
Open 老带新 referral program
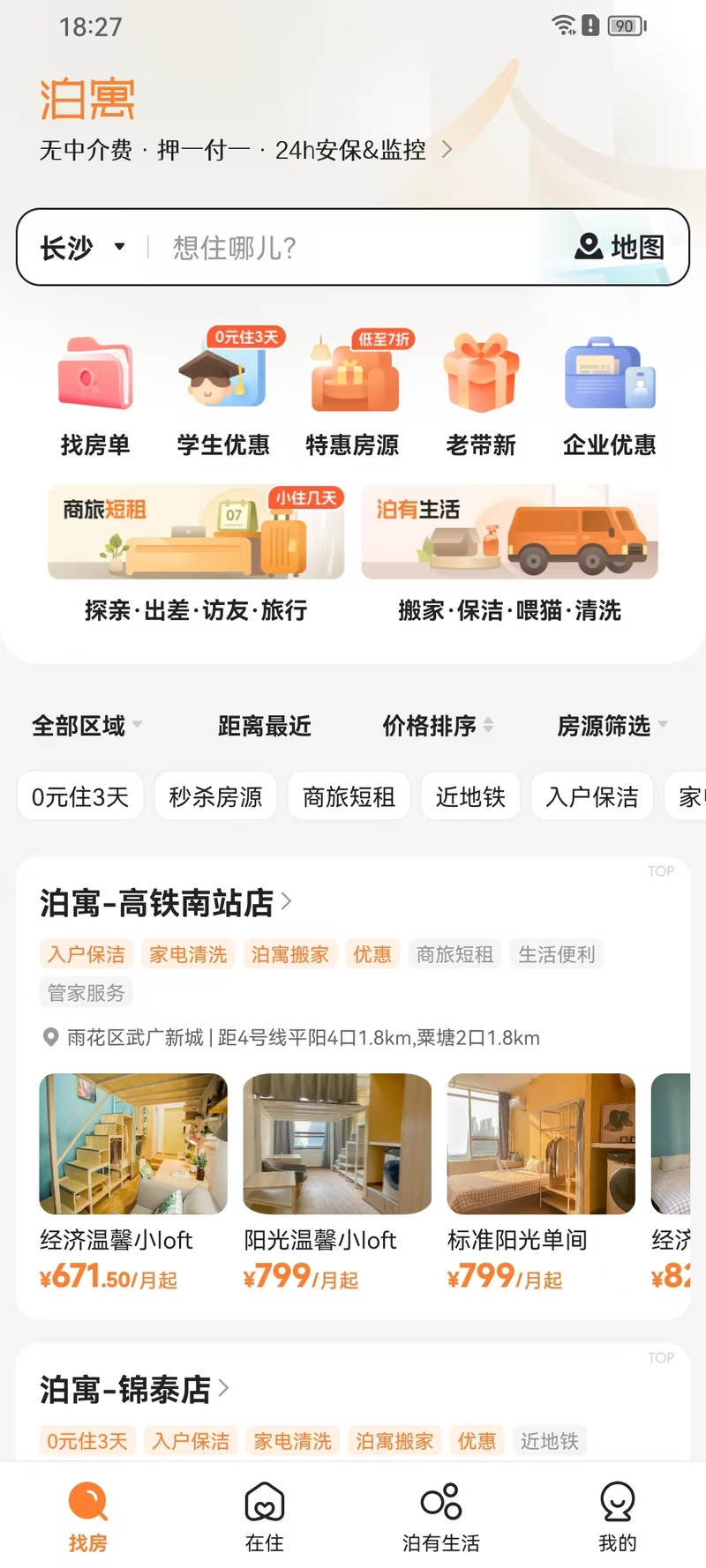(x=481, y=396)
